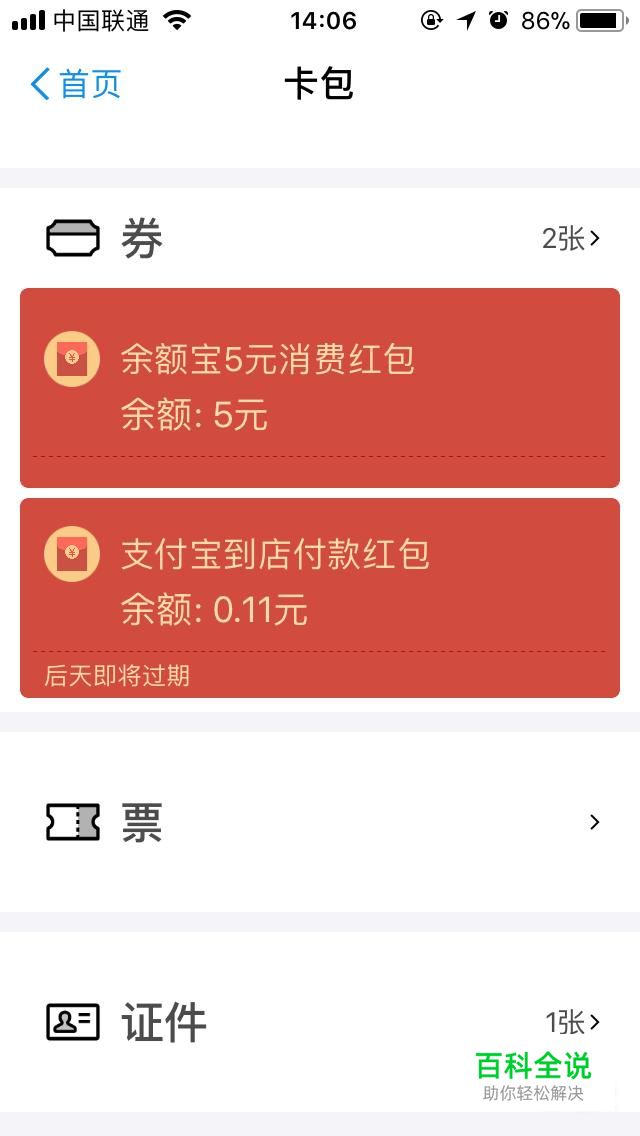The width and height of the screenshot is (640, 1136).
Task: Open the 票 section
Action: tap(320, 822)
